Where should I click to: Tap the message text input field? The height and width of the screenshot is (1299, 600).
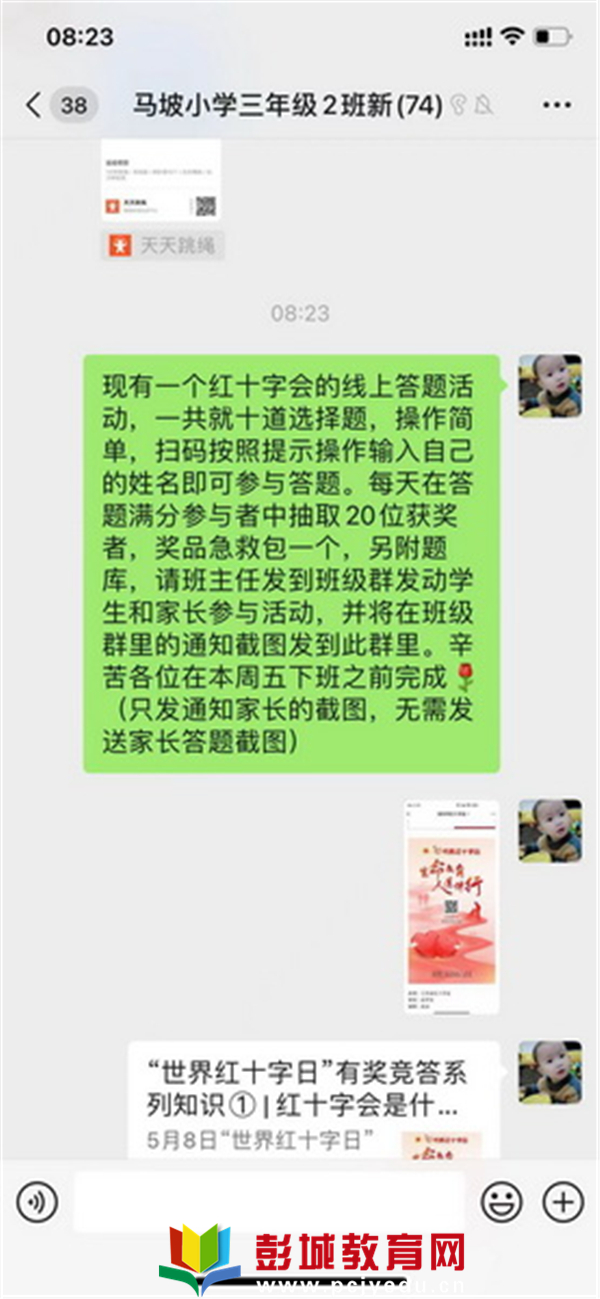tap(270, 1201)
